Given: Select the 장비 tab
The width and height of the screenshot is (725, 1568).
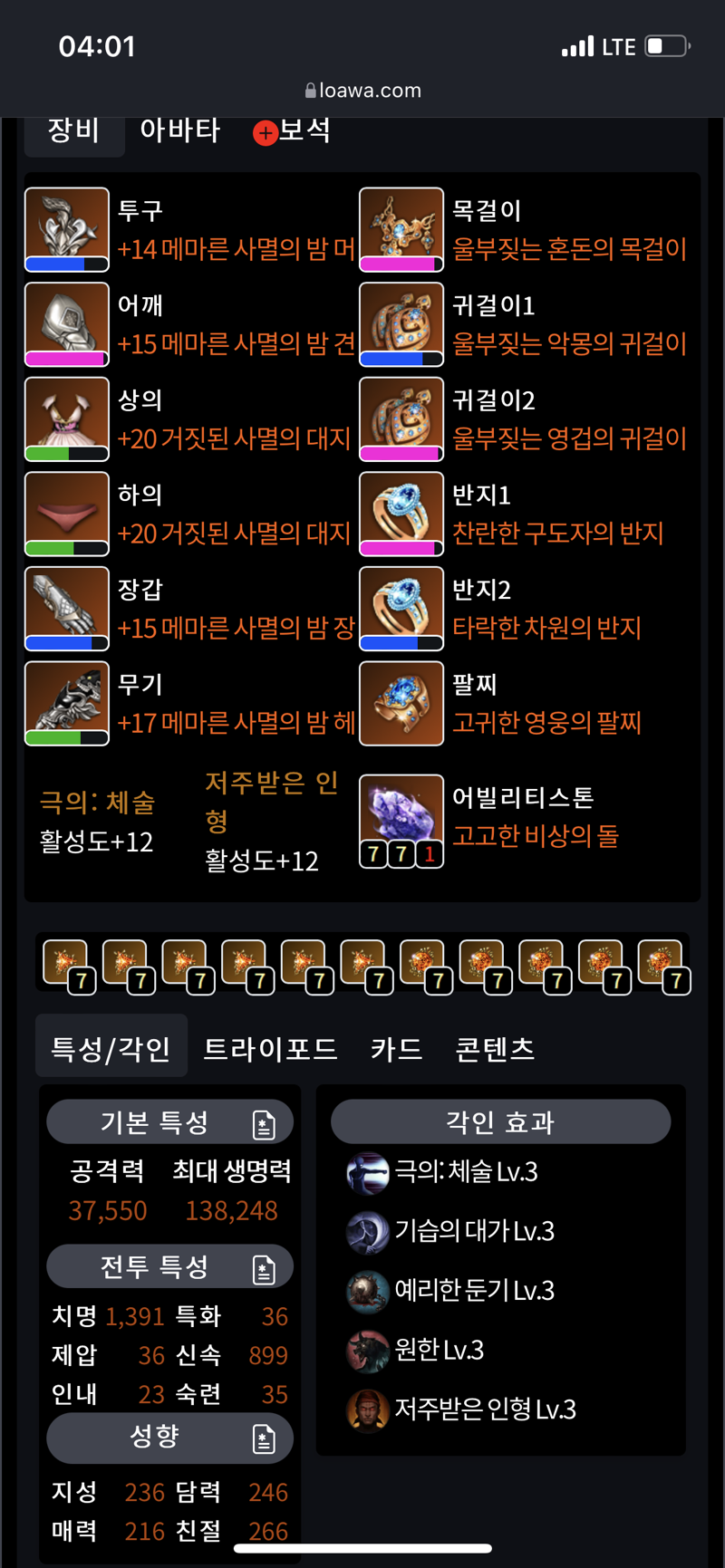Looking at the screenshot, I should (73, 132).
